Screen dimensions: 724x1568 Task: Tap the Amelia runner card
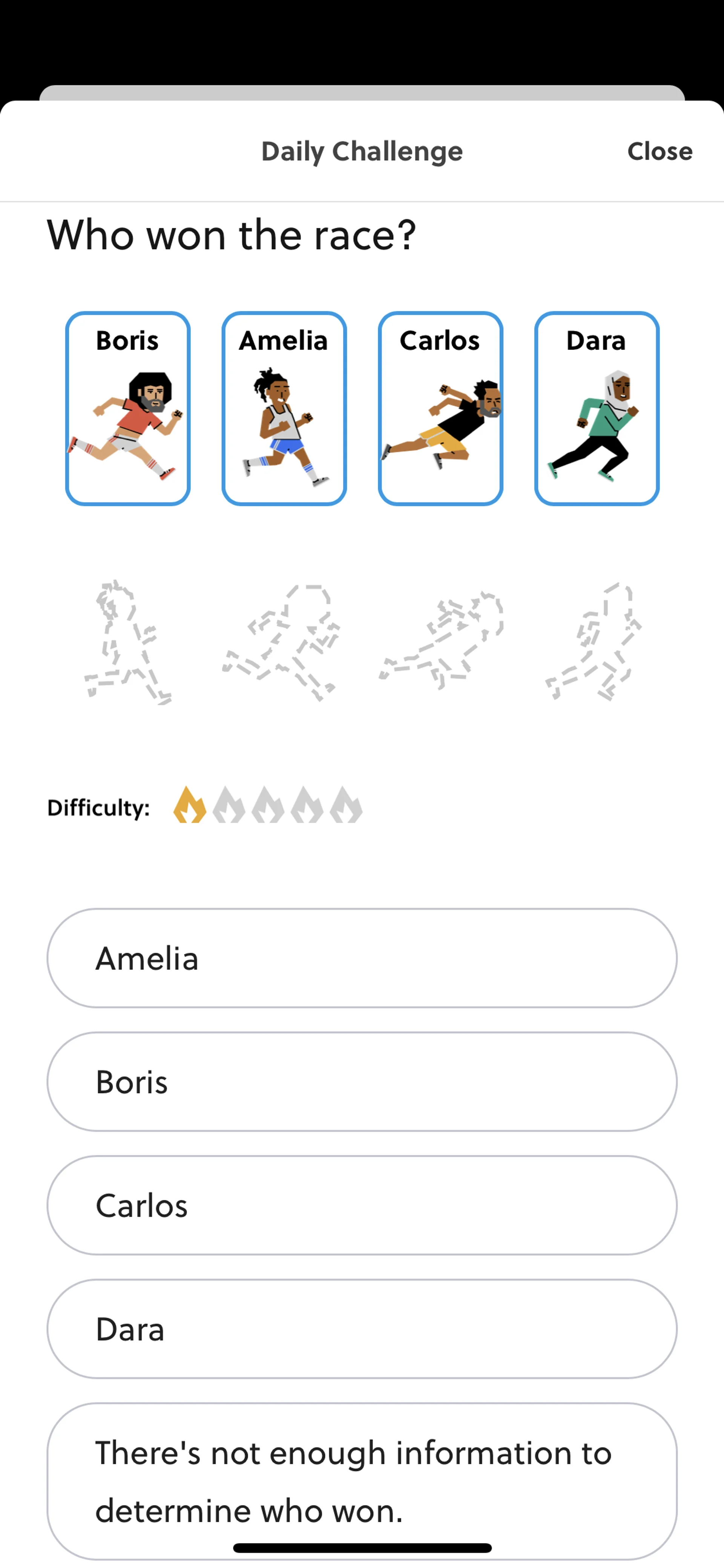click(x=284, y=409)
